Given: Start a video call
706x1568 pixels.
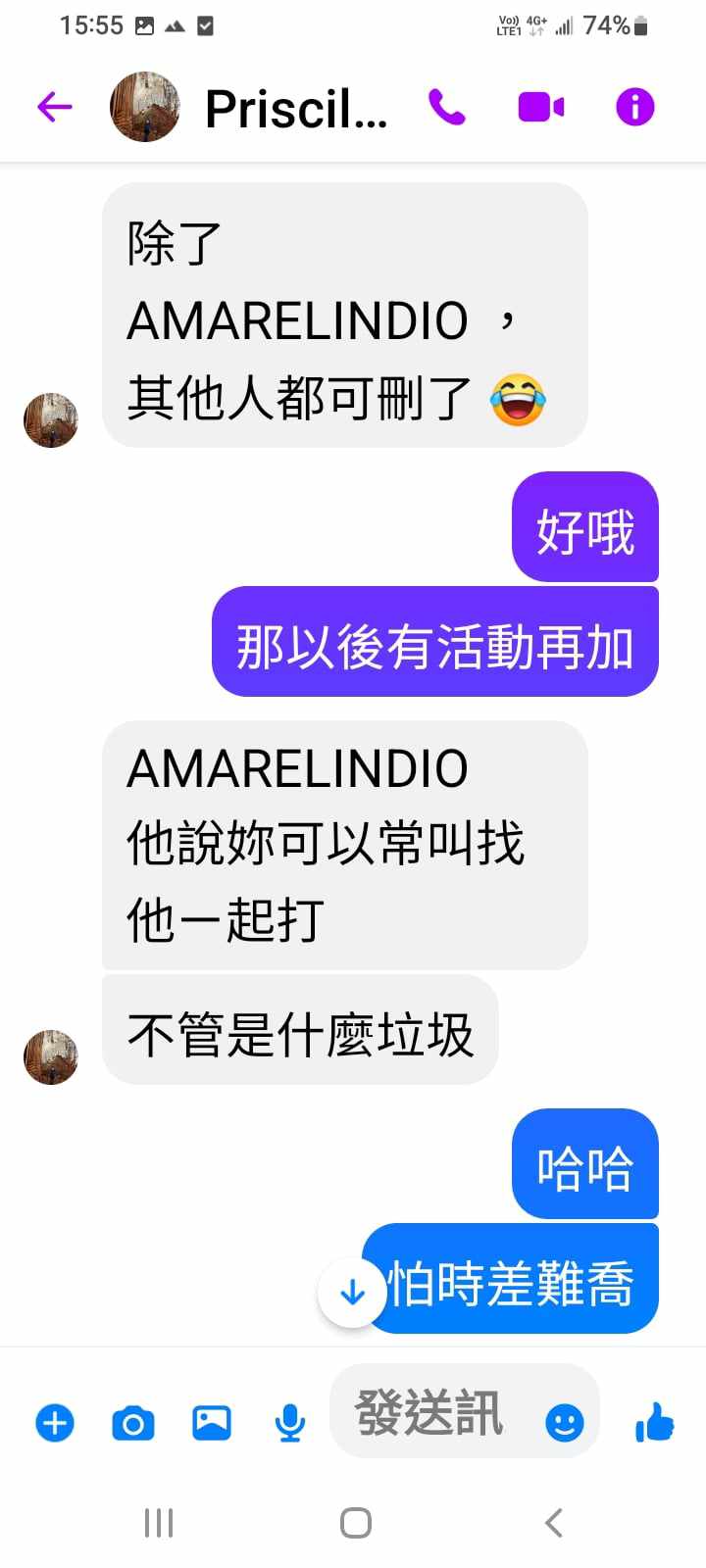Looking at the screenshot, I should pos(541,107).
